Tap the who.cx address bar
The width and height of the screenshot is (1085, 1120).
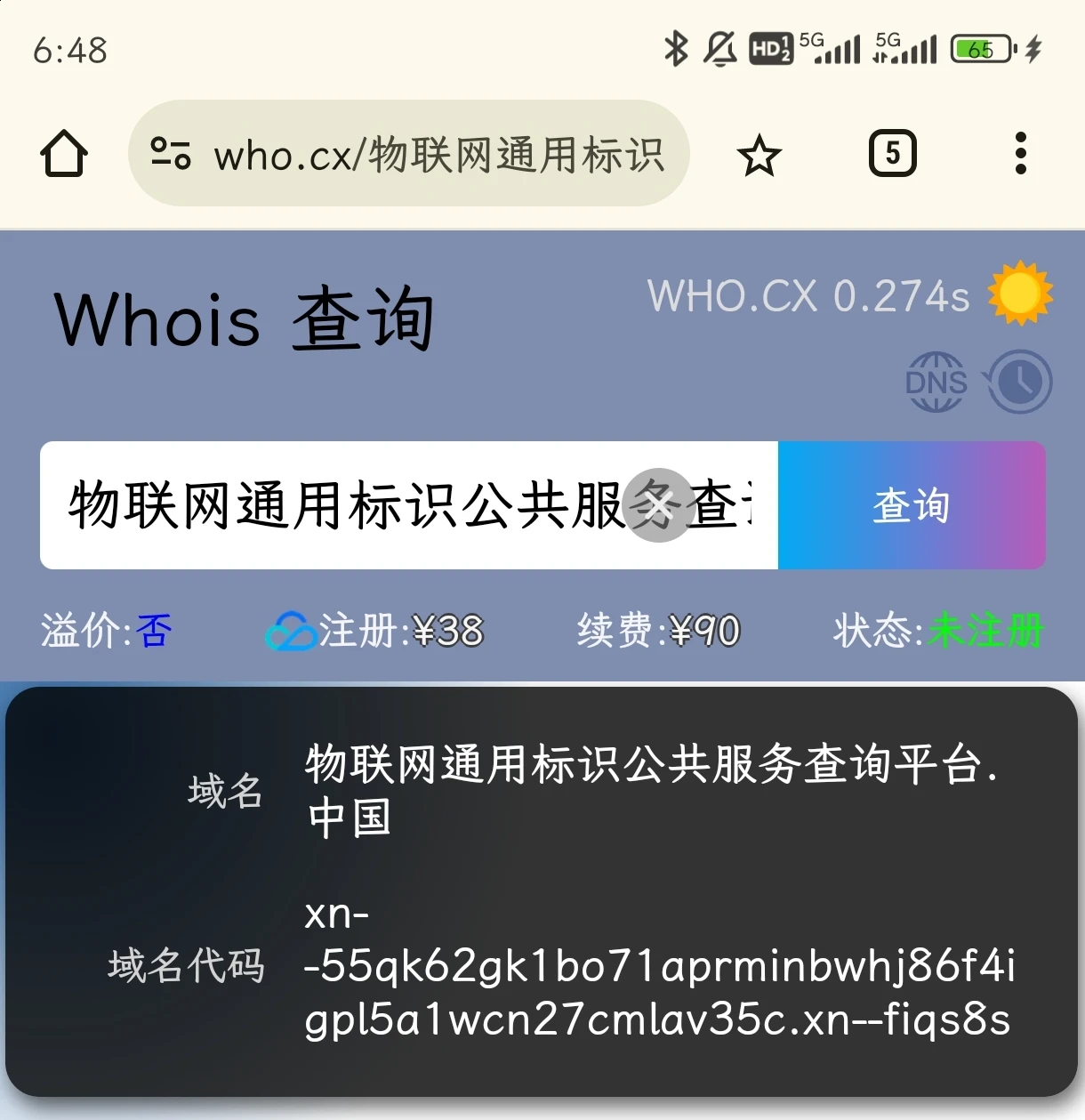tap(409, 154)
